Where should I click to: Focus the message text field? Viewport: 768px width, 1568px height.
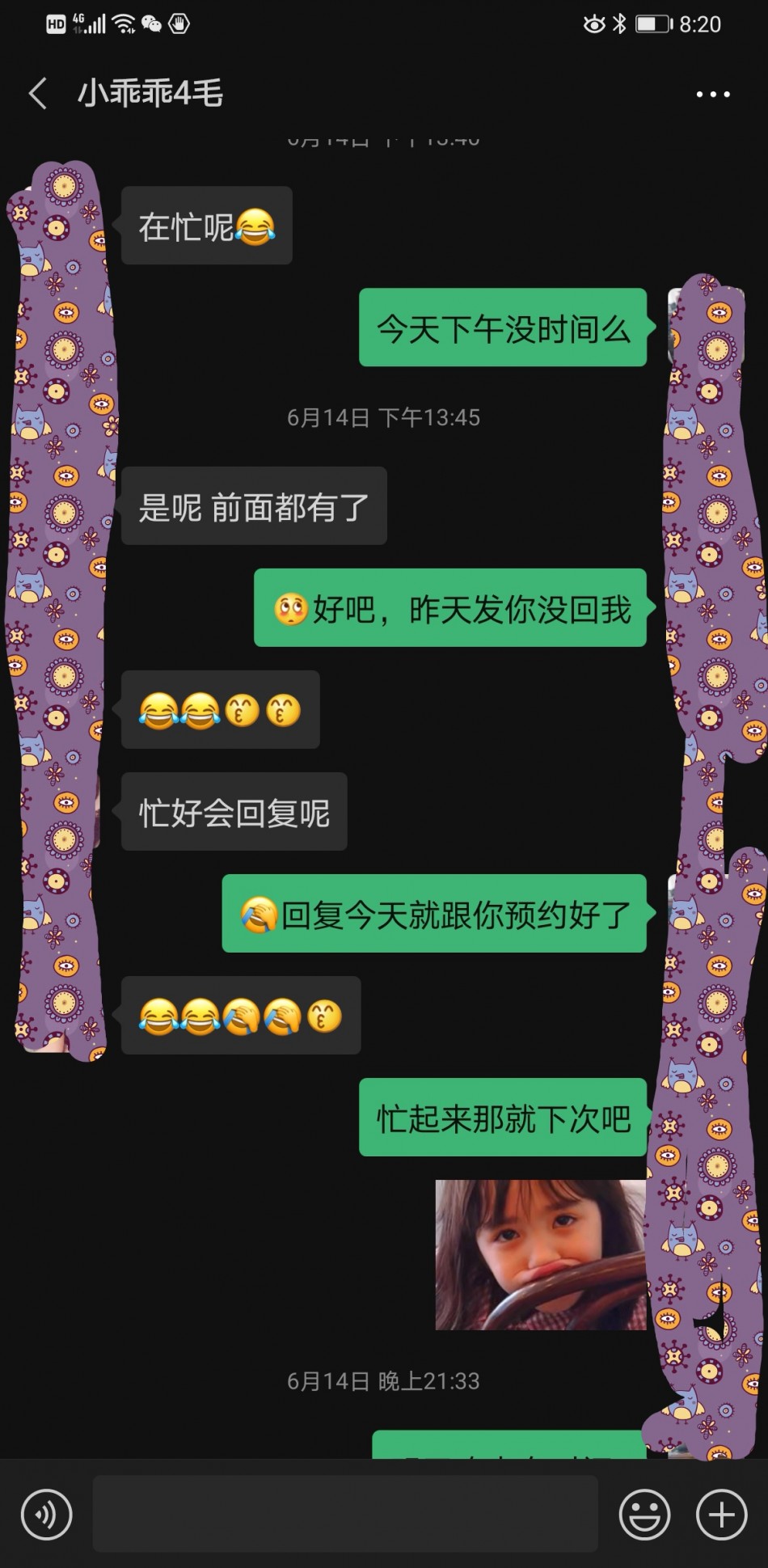click(x=345, y=1514)
